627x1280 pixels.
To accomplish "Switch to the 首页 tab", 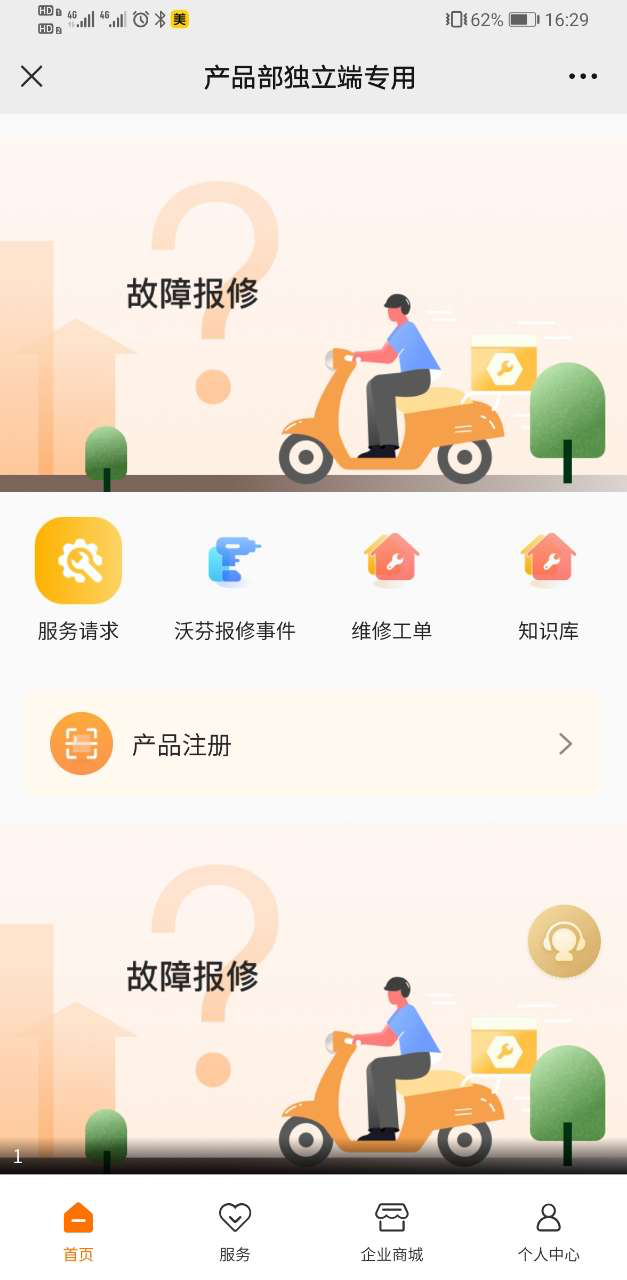I will 78,1232.
